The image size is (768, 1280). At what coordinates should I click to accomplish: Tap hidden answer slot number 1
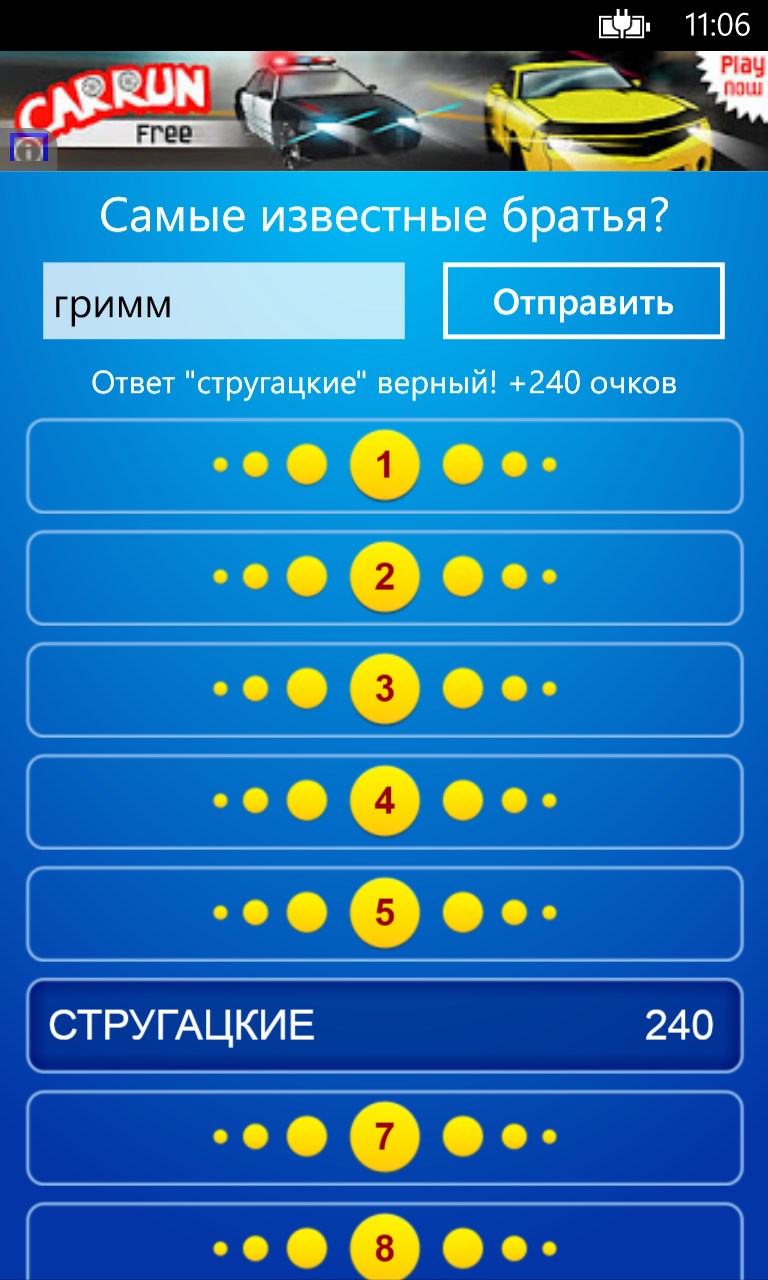(x=384, y=465)
